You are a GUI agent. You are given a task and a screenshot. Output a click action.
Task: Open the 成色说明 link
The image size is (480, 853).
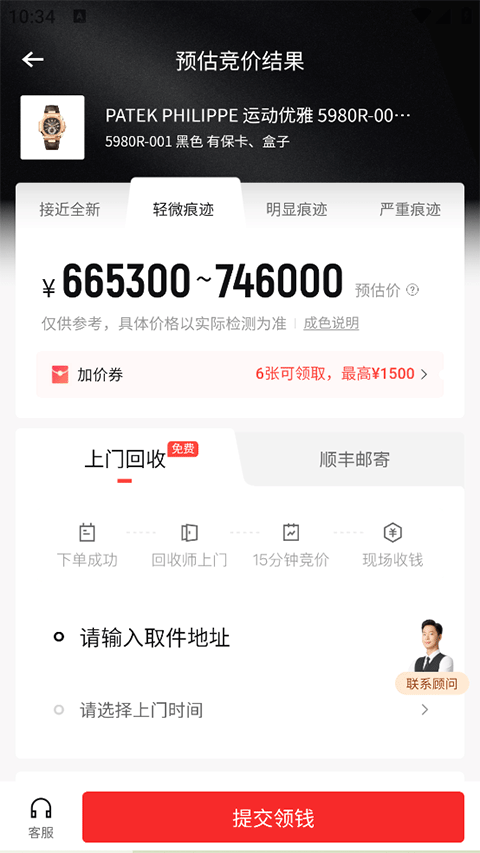point(331,324)
